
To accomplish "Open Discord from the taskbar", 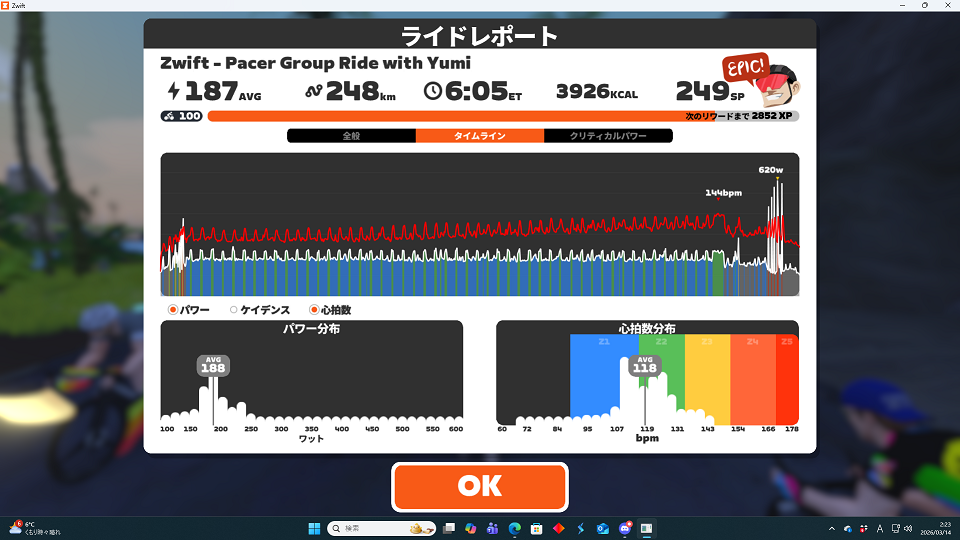I will point(625,528).
